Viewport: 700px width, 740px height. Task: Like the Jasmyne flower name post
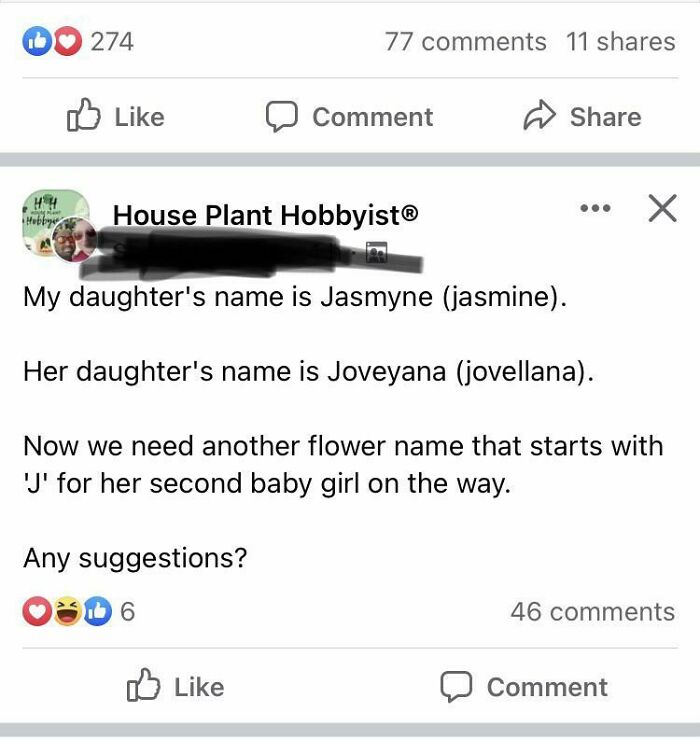pyautogui.click(x=176, y=686)
